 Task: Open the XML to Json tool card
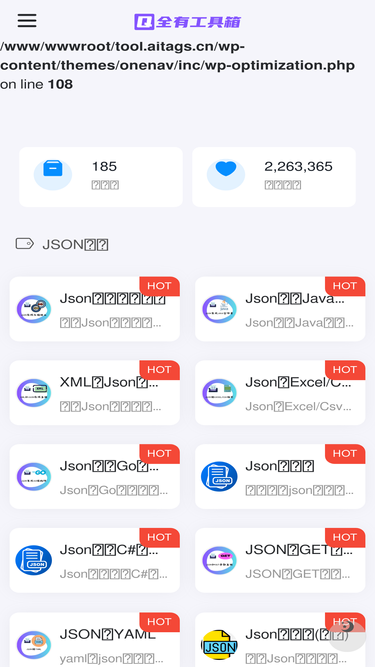(x=94, y=393)
